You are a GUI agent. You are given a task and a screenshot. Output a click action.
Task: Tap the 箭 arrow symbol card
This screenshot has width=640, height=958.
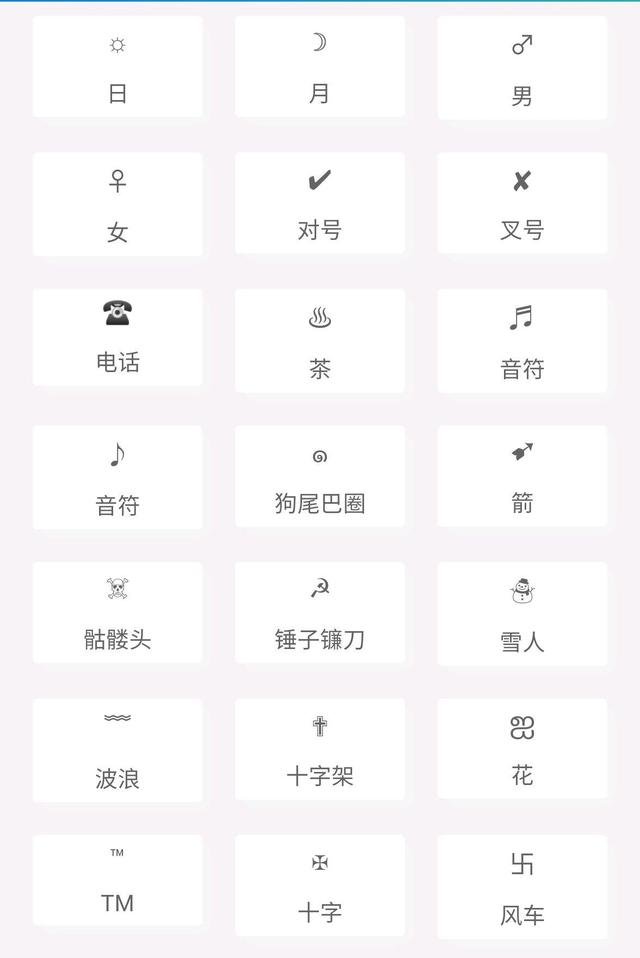tap(522, 478)
